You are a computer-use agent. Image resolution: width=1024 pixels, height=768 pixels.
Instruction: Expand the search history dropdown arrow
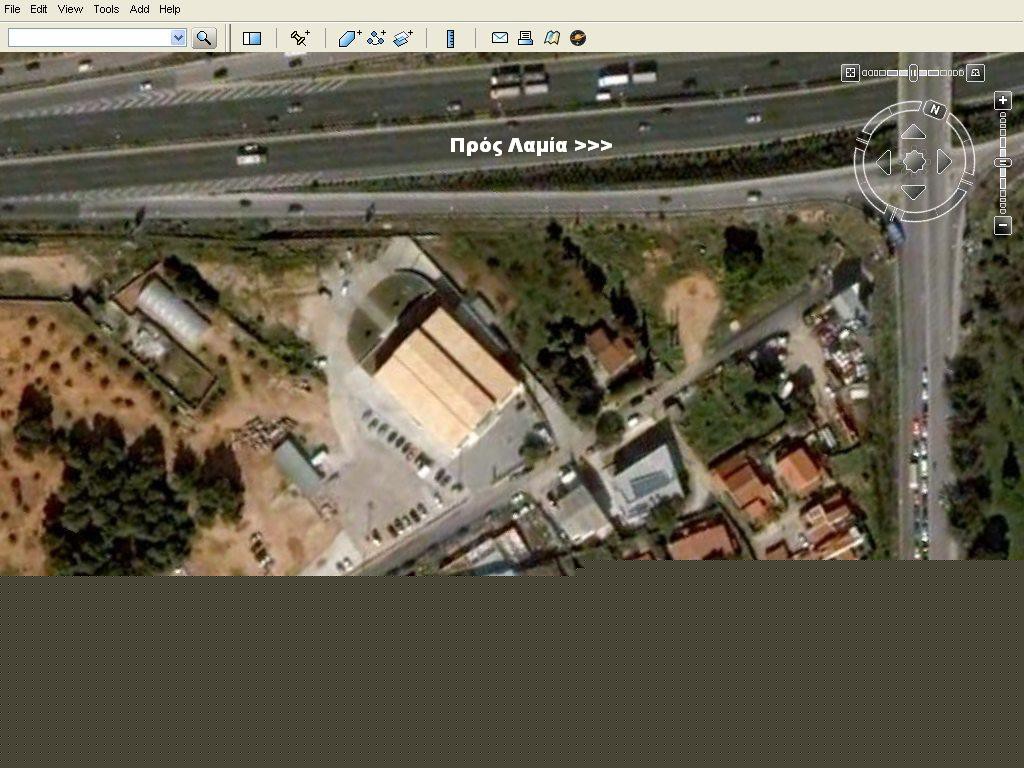179,38
